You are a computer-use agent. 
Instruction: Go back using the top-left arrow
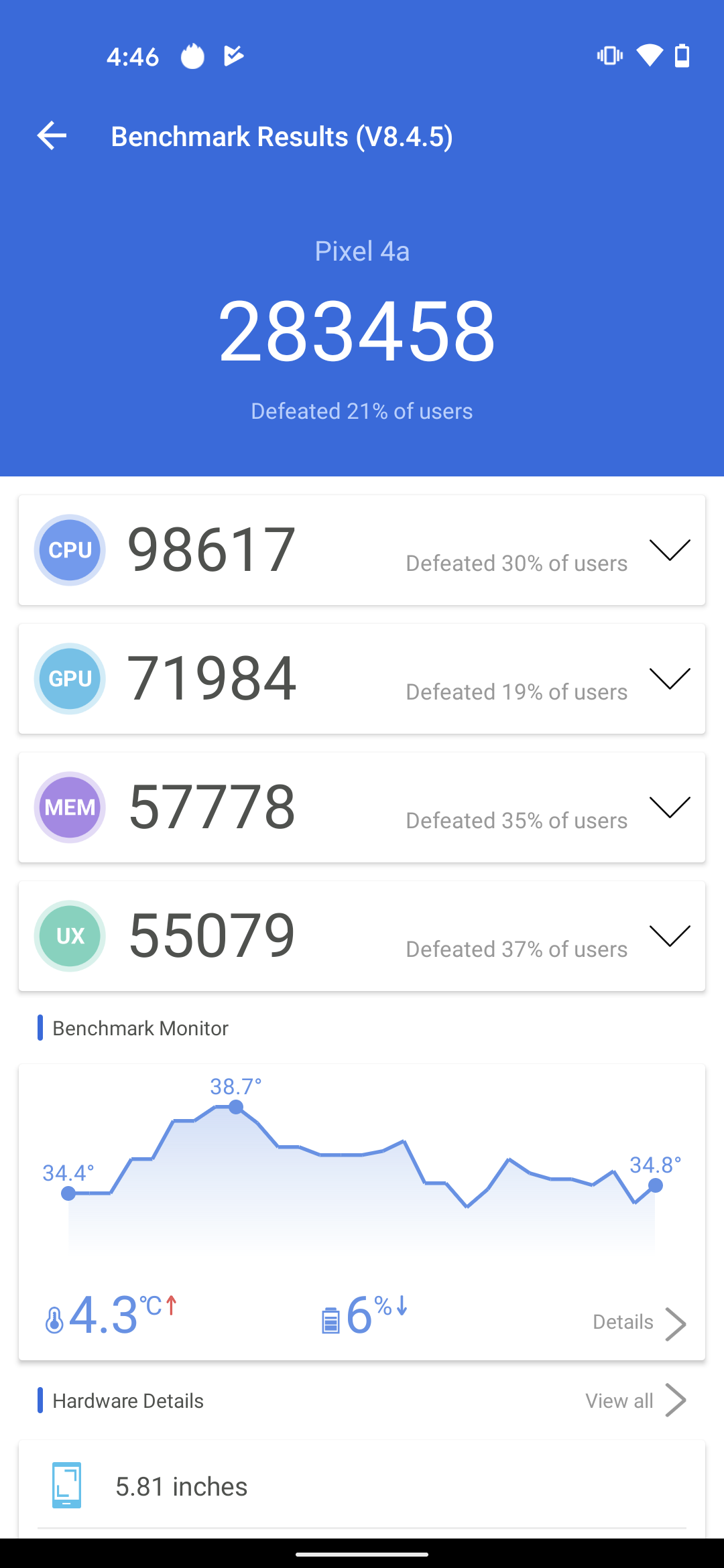point(52,136)
